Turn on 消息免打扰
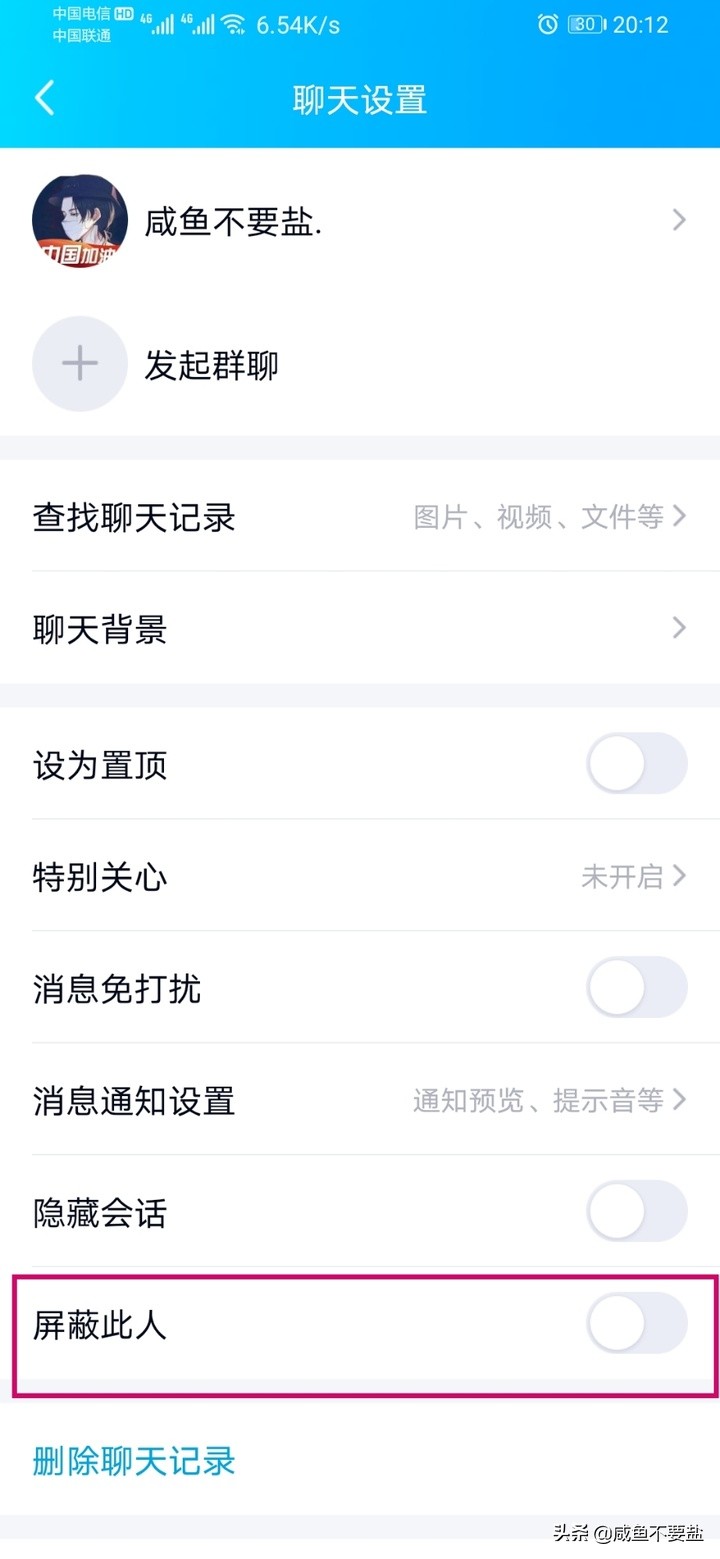Viewport: 720px width, 1559px height. tap(636, 988)
